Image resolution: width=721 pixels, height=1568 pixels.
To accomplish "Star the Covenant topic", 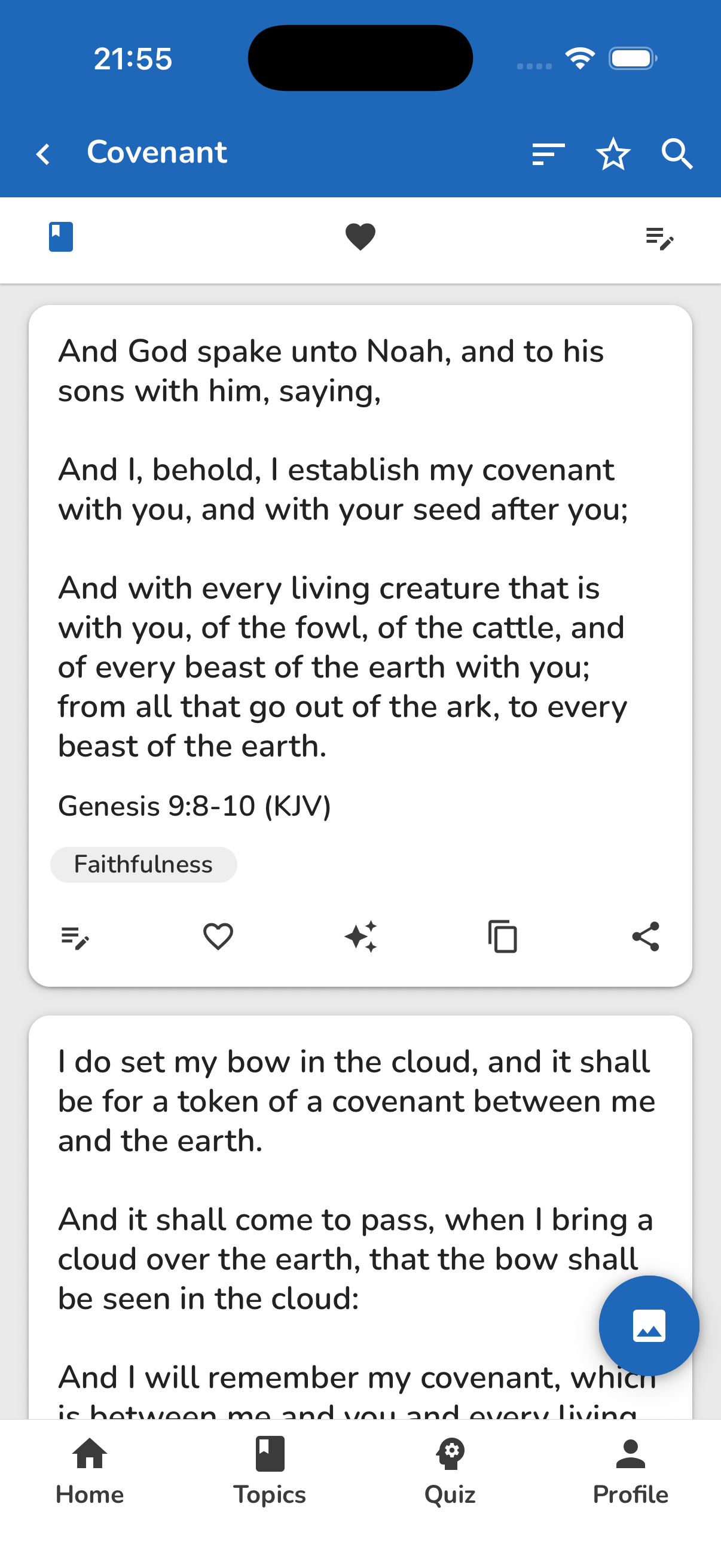I will pos(613,155).
